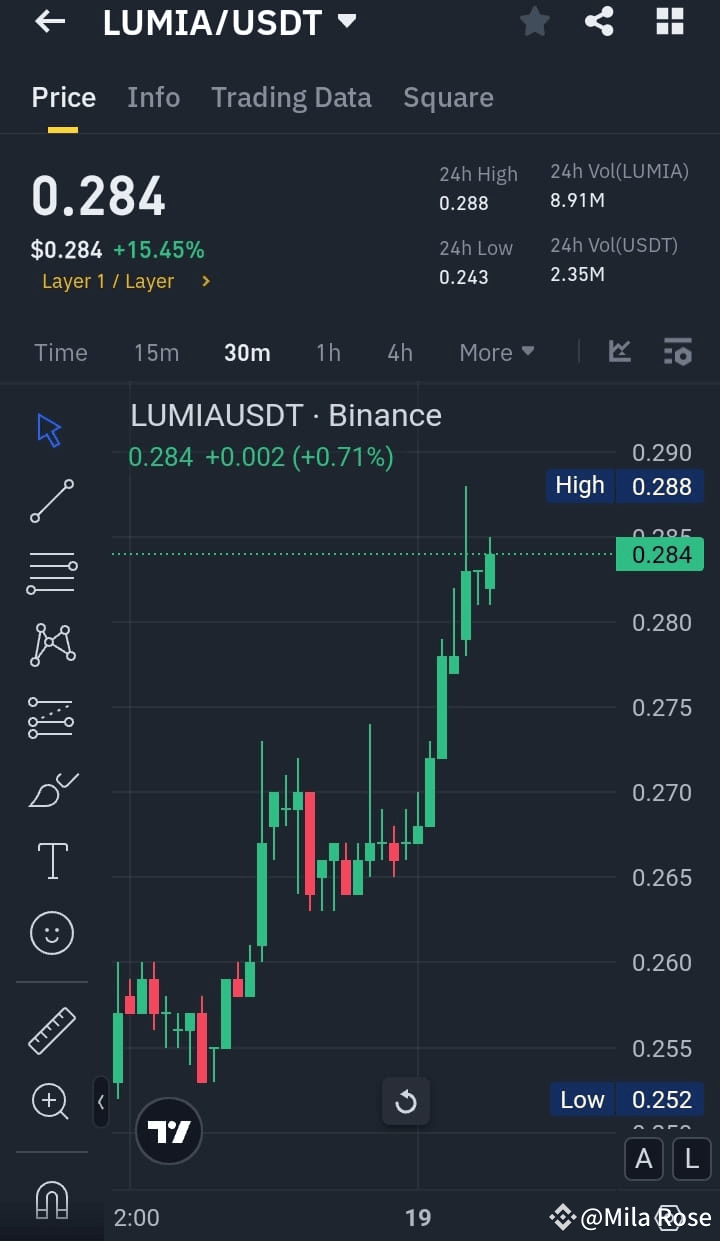Select the measure ruler tool

pyautogui.click(x=50, y=1028)
